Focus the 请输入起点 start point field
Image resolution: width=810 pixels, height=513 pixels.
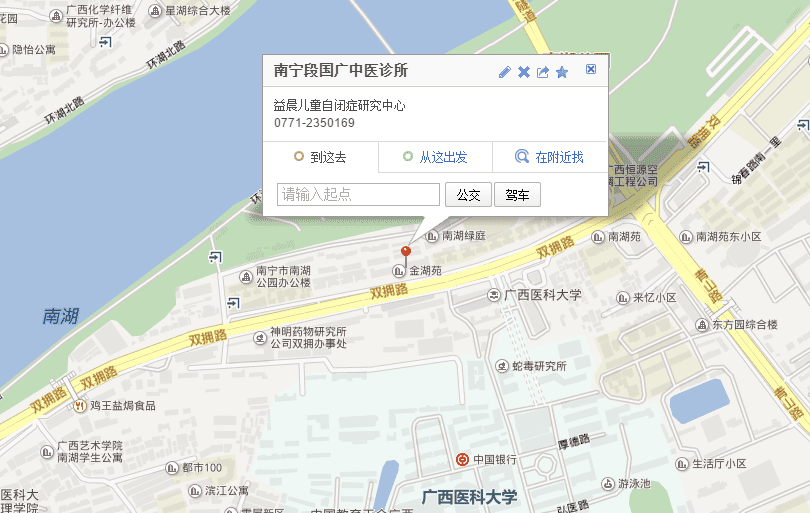point(358,194)
